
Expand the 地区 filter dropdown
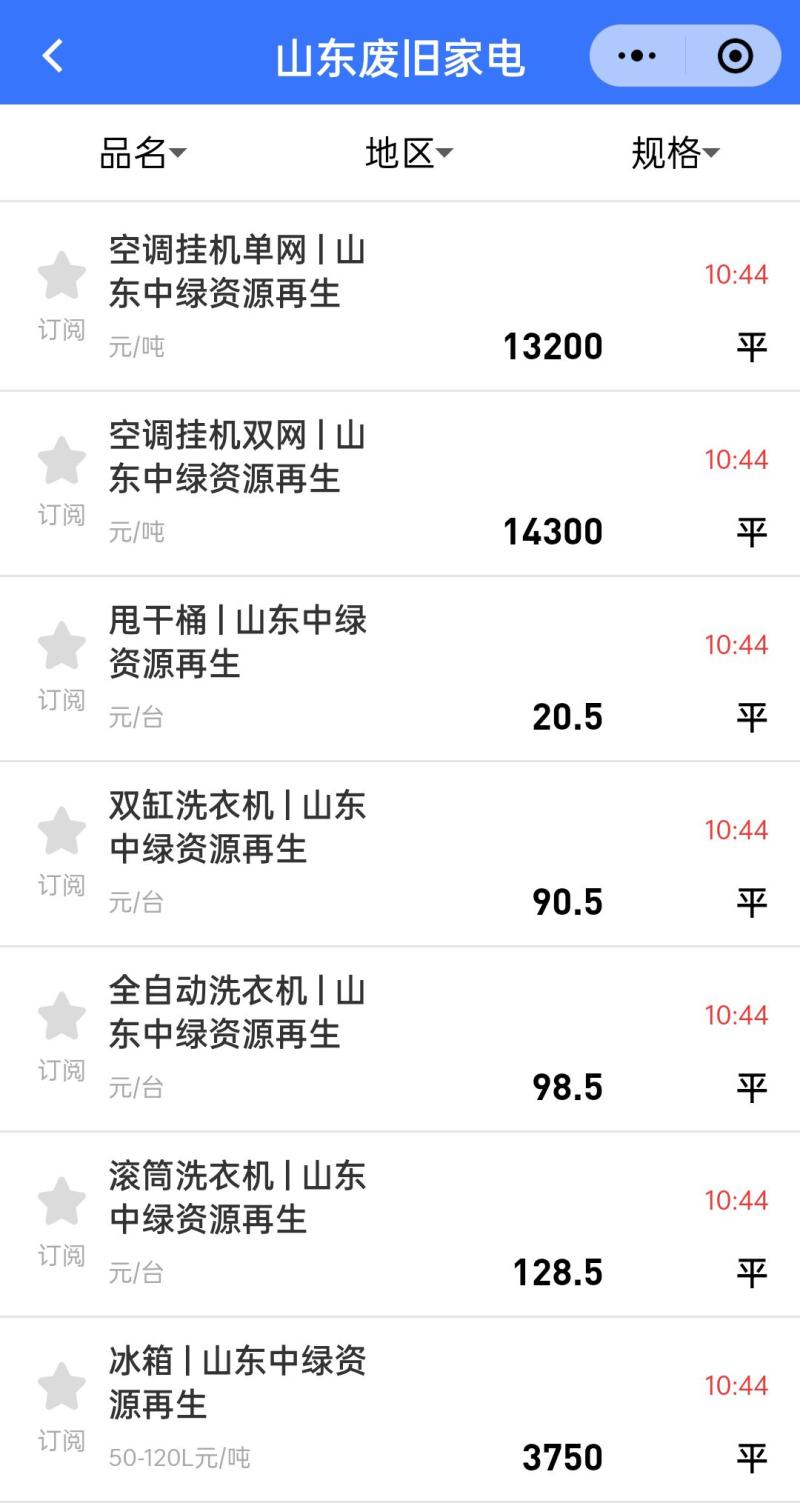pos(408,153)
